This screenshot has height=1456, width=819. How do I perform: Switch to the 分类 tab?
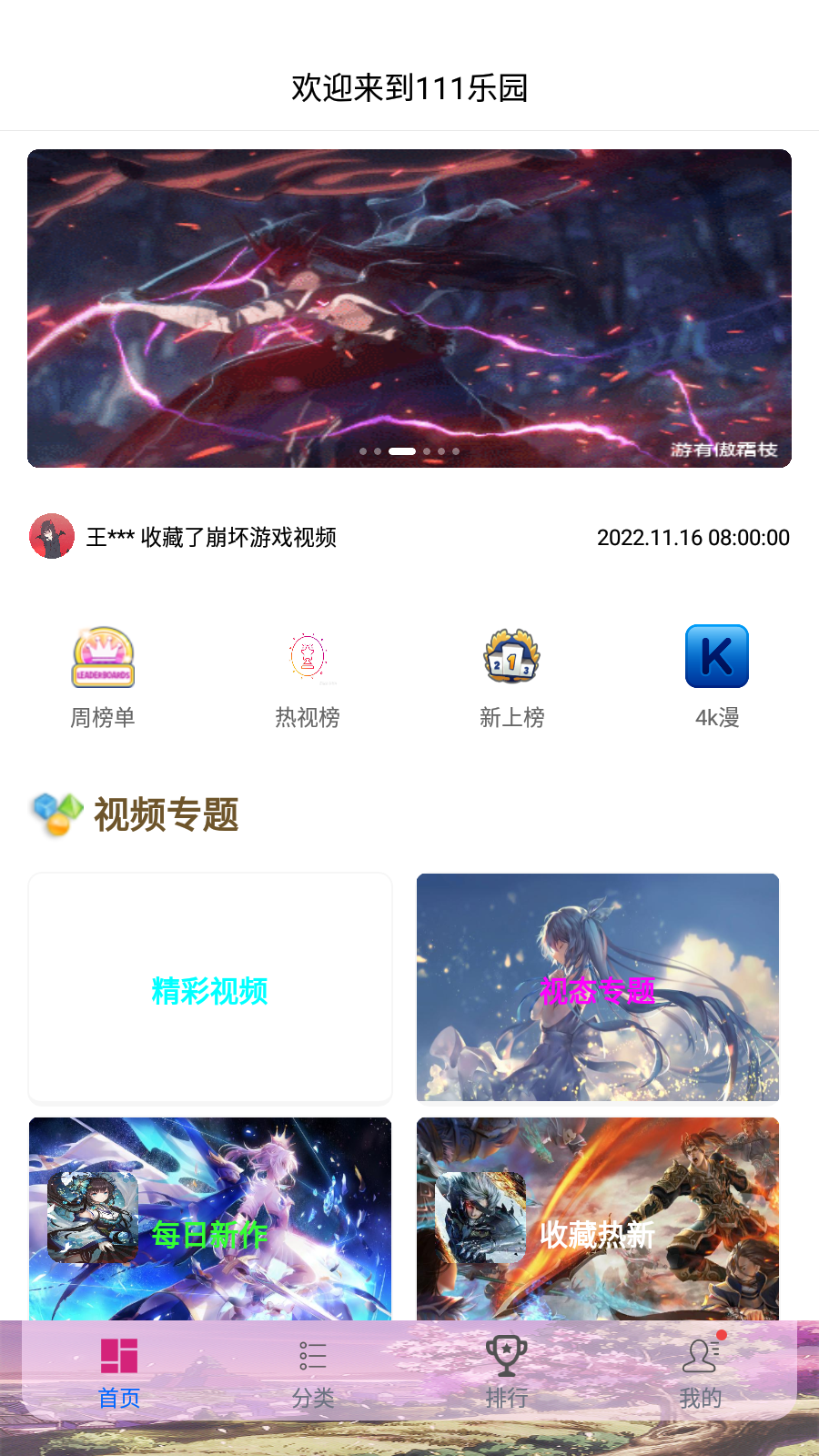(x=312, y=1370)
